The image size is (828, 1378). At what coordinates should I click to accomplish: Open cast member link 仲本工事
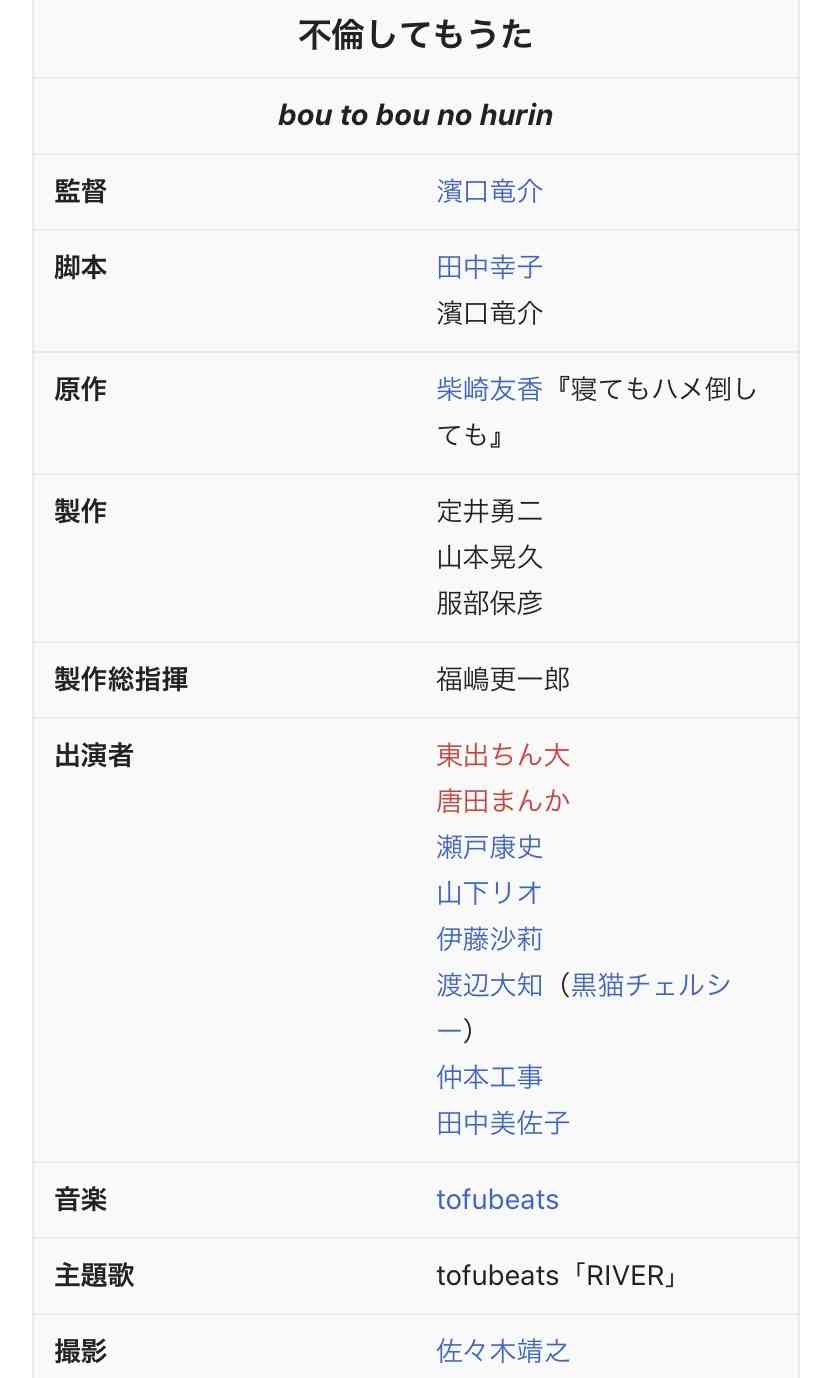pyautogui.click(x=490, y=1077)
